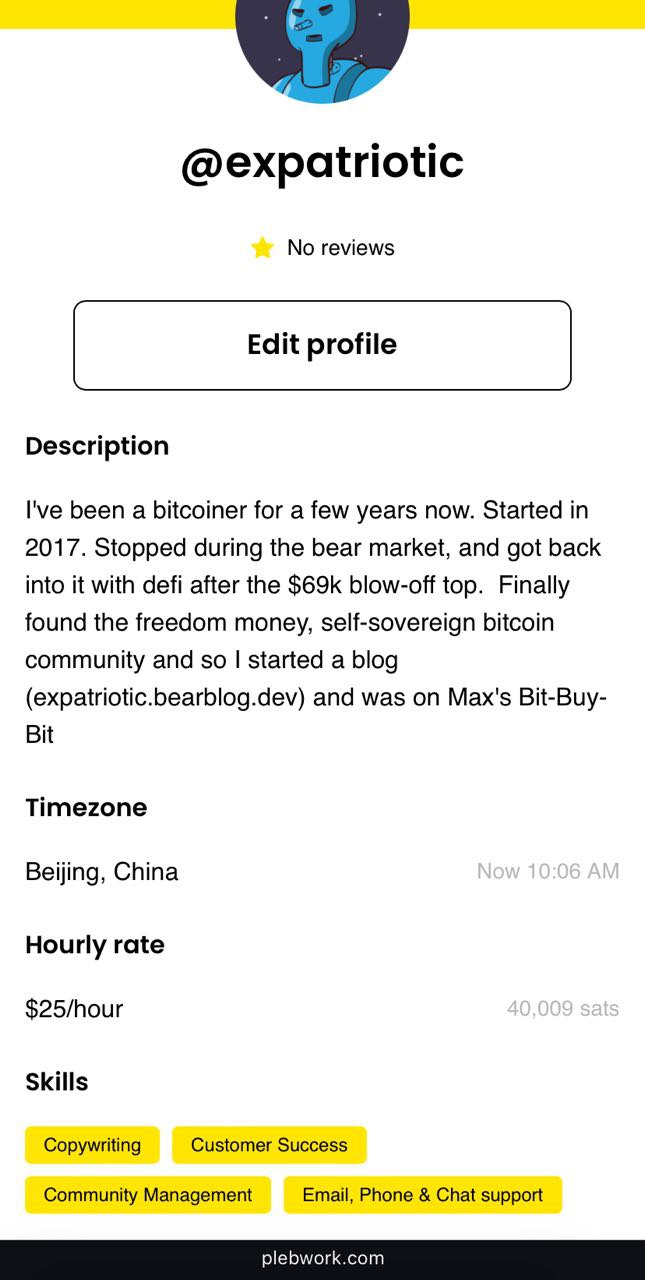The width and height of the screenshot is (645, 1280).
Task: Tap Email, Phone & Chat support chip
Action: (422, 1195)
